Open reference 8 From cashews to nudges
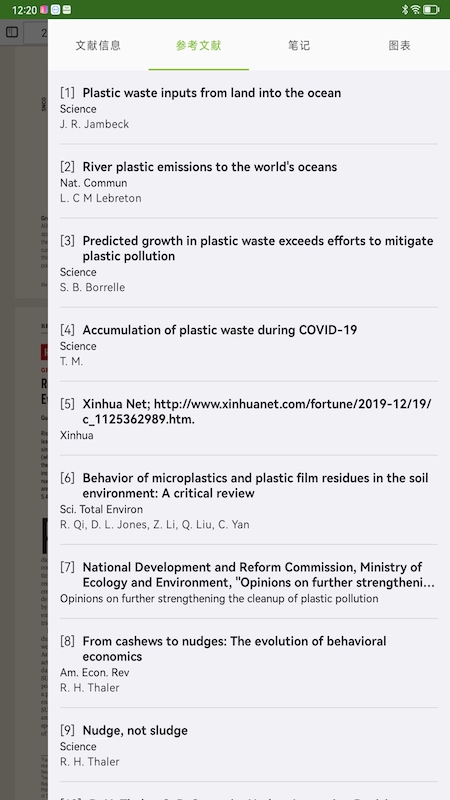The width and height of the screenshot is (450, 800). pos(249,664)
